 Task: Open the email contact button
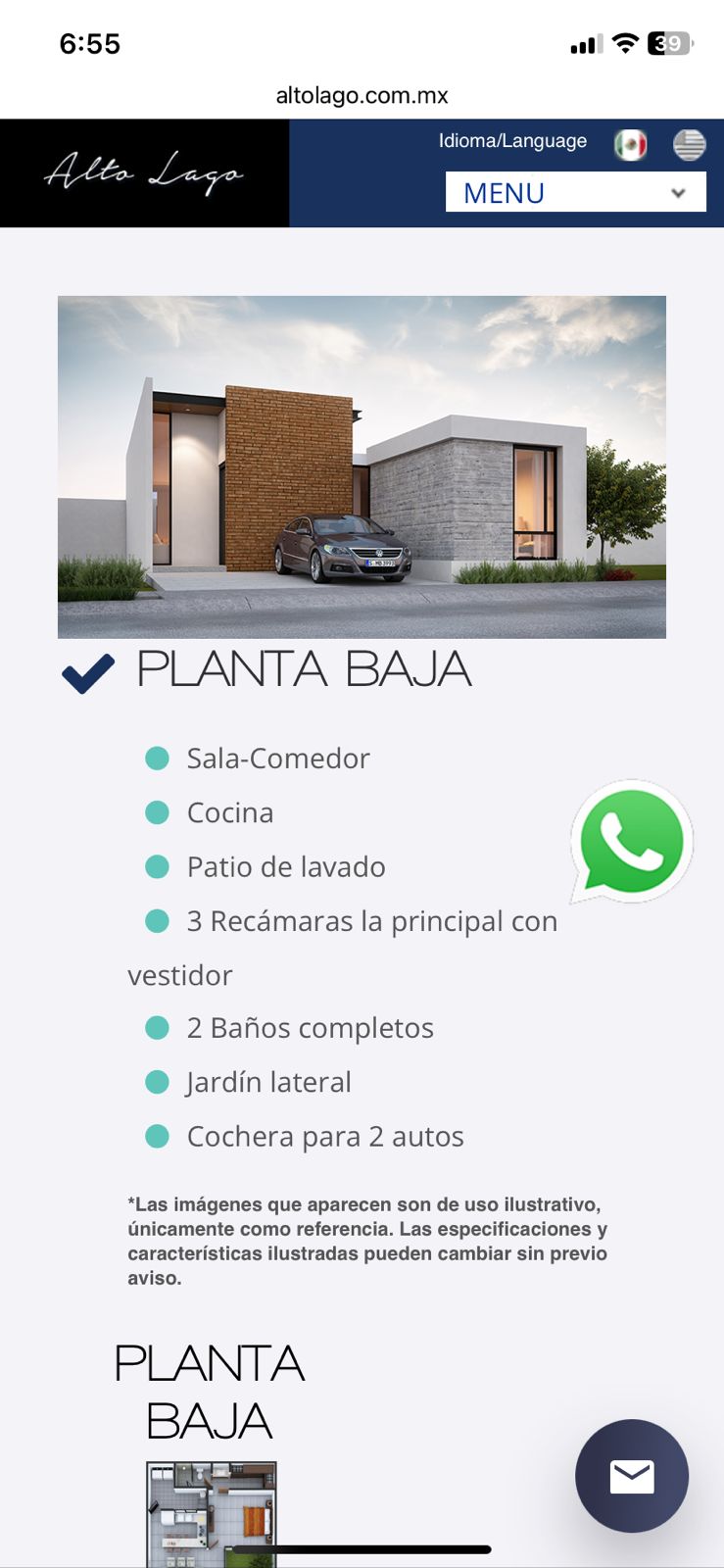click(632, 1476)
